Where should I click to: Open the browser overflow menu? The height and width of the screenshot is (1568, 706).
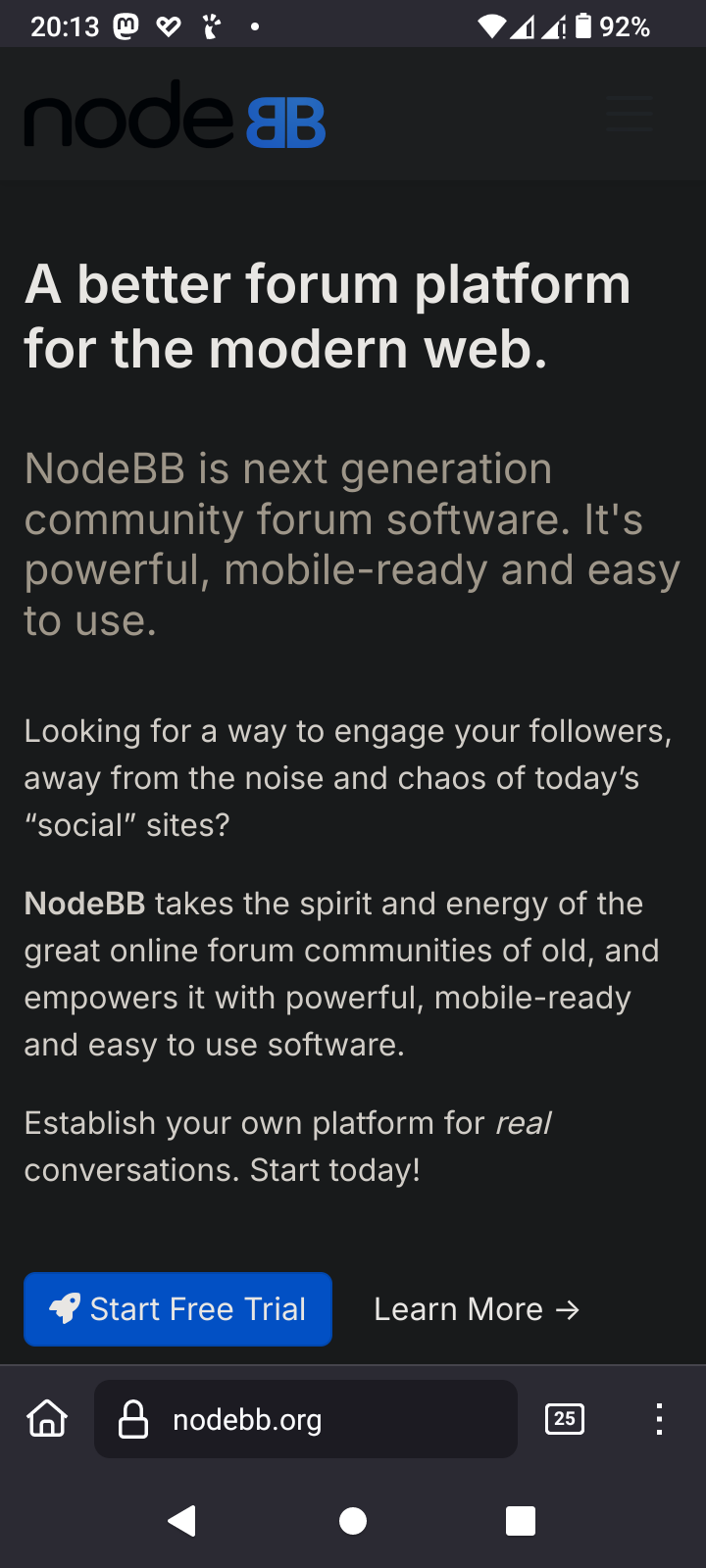tap(659, 1419)
